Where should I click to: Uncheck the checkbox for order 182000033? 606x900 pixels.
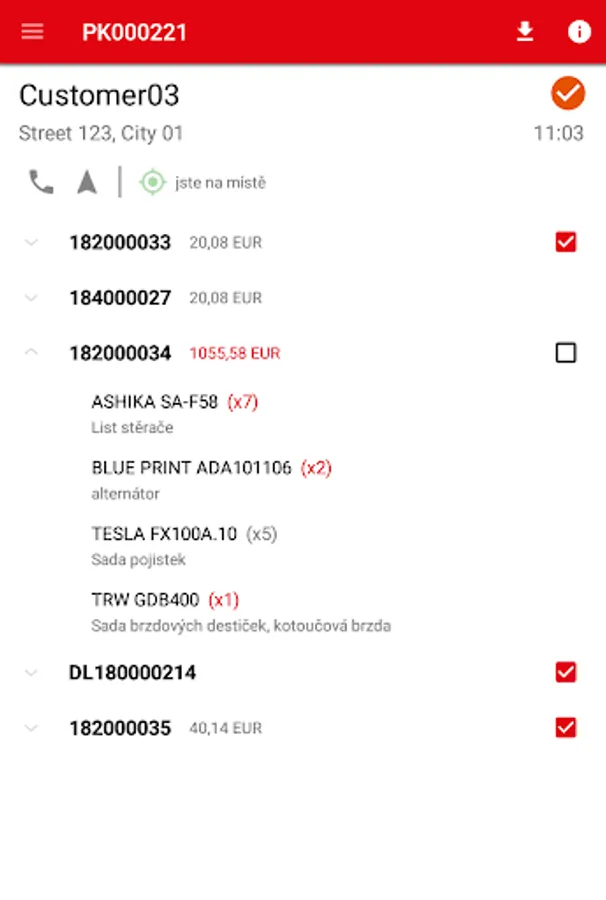tap(565, 242)
